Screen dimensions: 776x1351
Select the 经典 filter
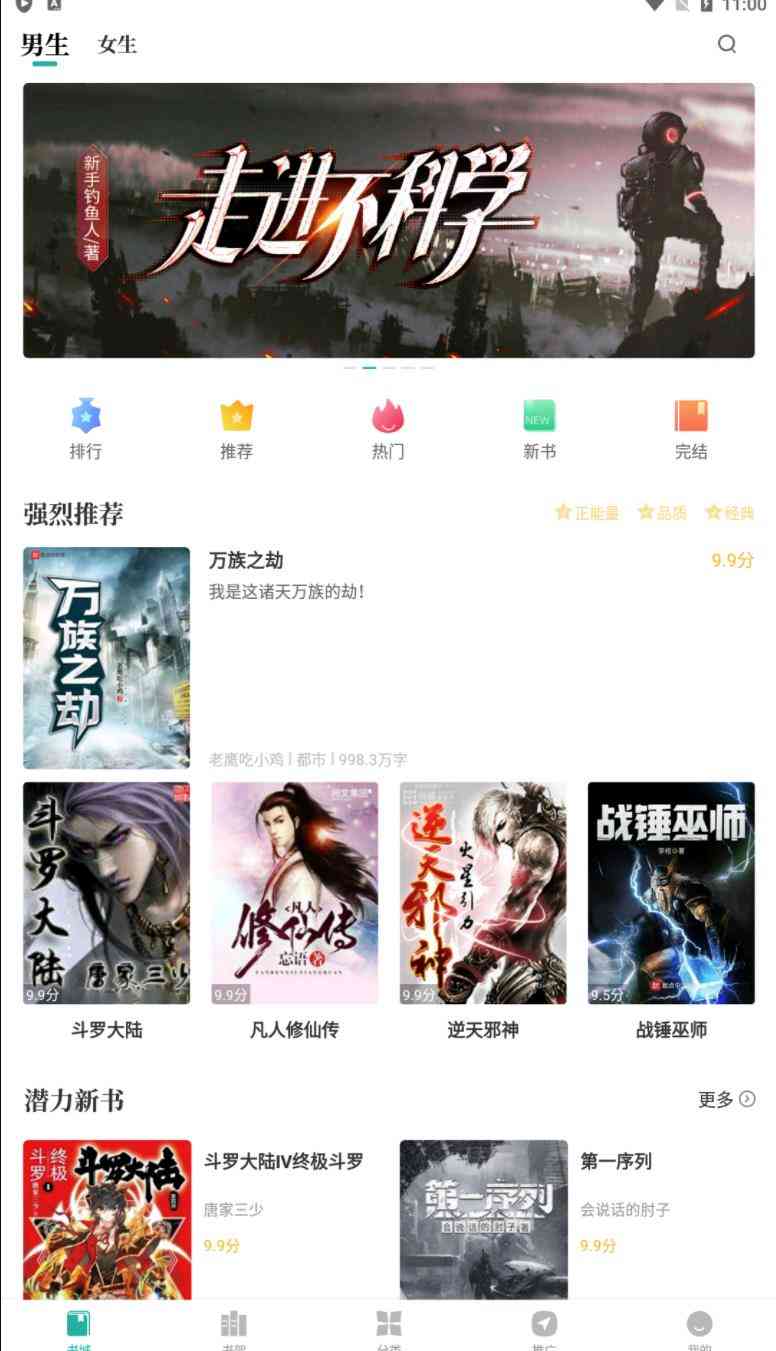point(729,513)
